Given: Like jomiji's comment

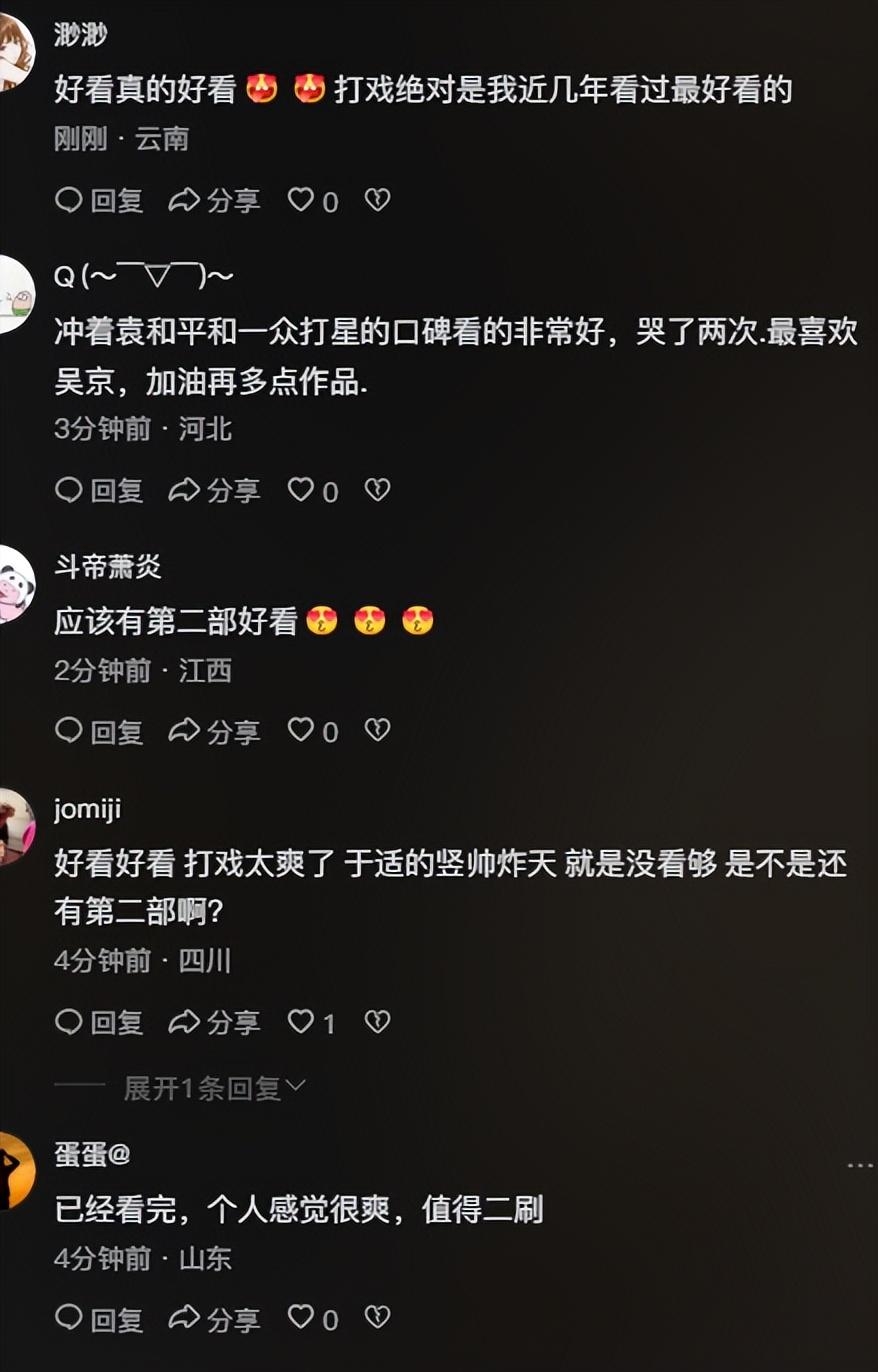Looking at the screenshot, I should coord(302,1022).
